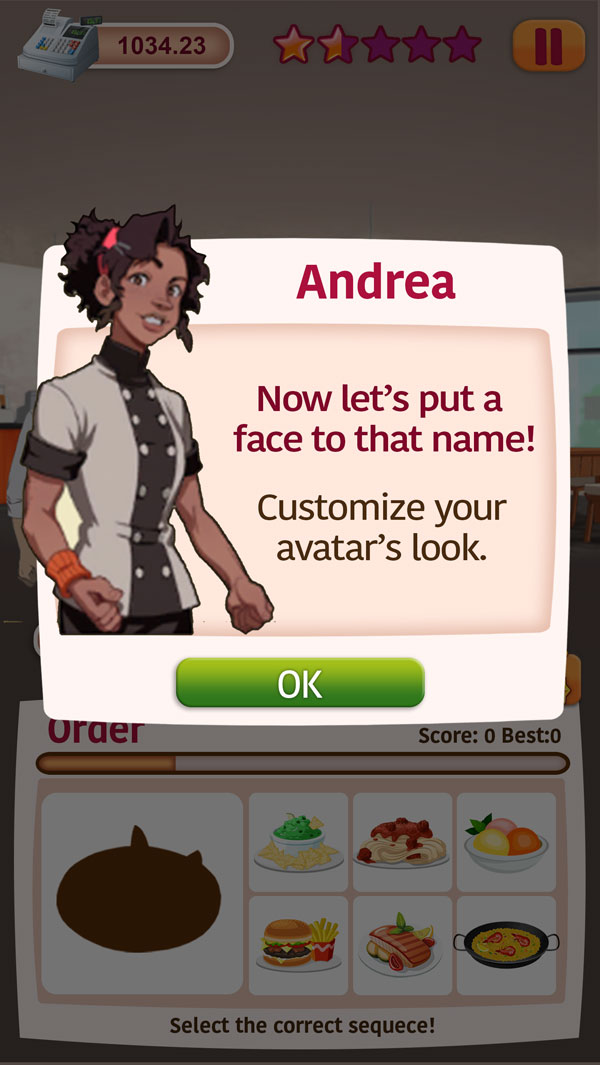
Task: Pause the game
Action: pos(548,46)
